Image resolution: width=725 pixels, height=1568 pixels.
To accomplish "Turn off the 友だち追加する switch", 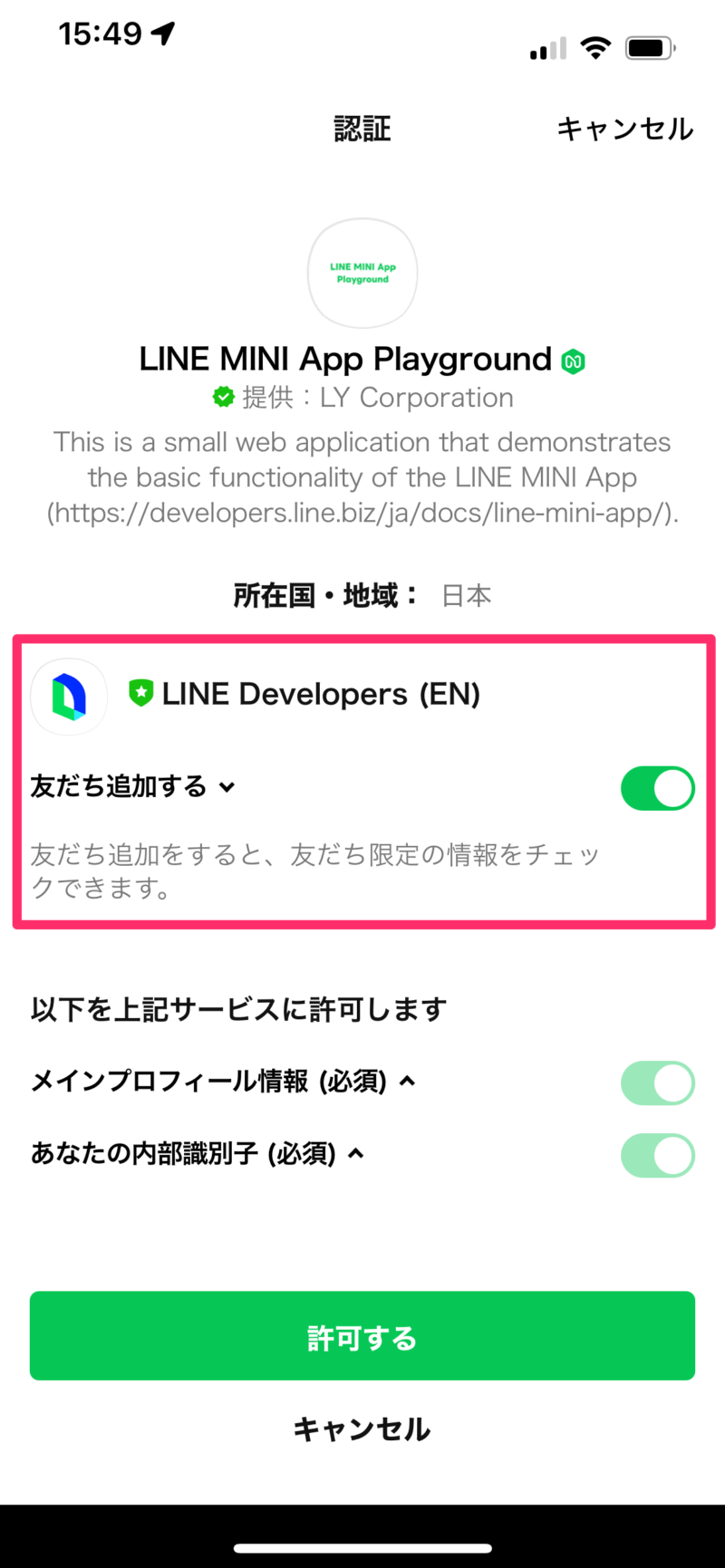I will click(657, 788).
